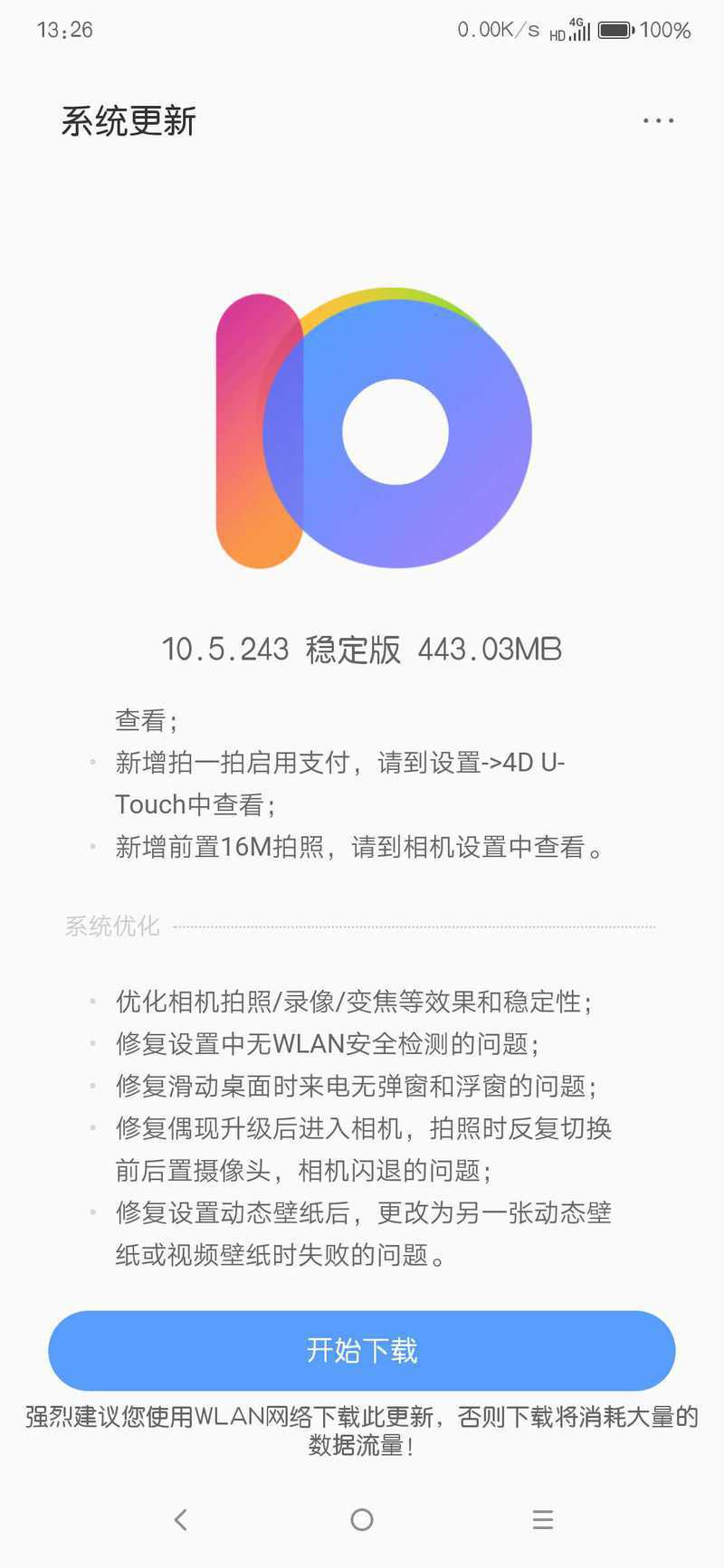Open the recent apps menu
This screenshot has height=1568, width=724.
point(543,1519)
